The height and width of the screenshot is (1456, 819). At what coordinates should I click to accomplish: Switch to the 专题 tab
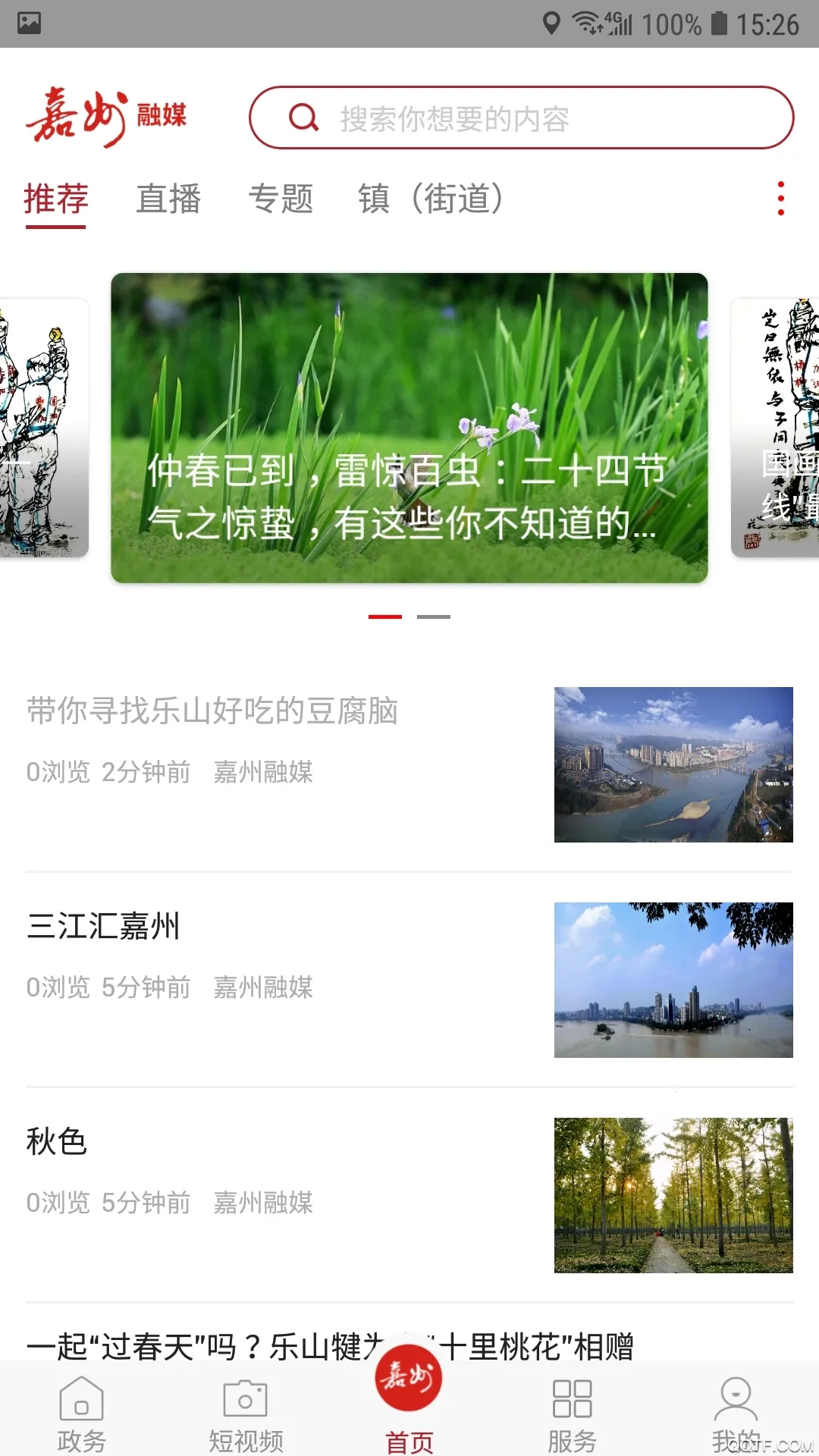[281, 199]
